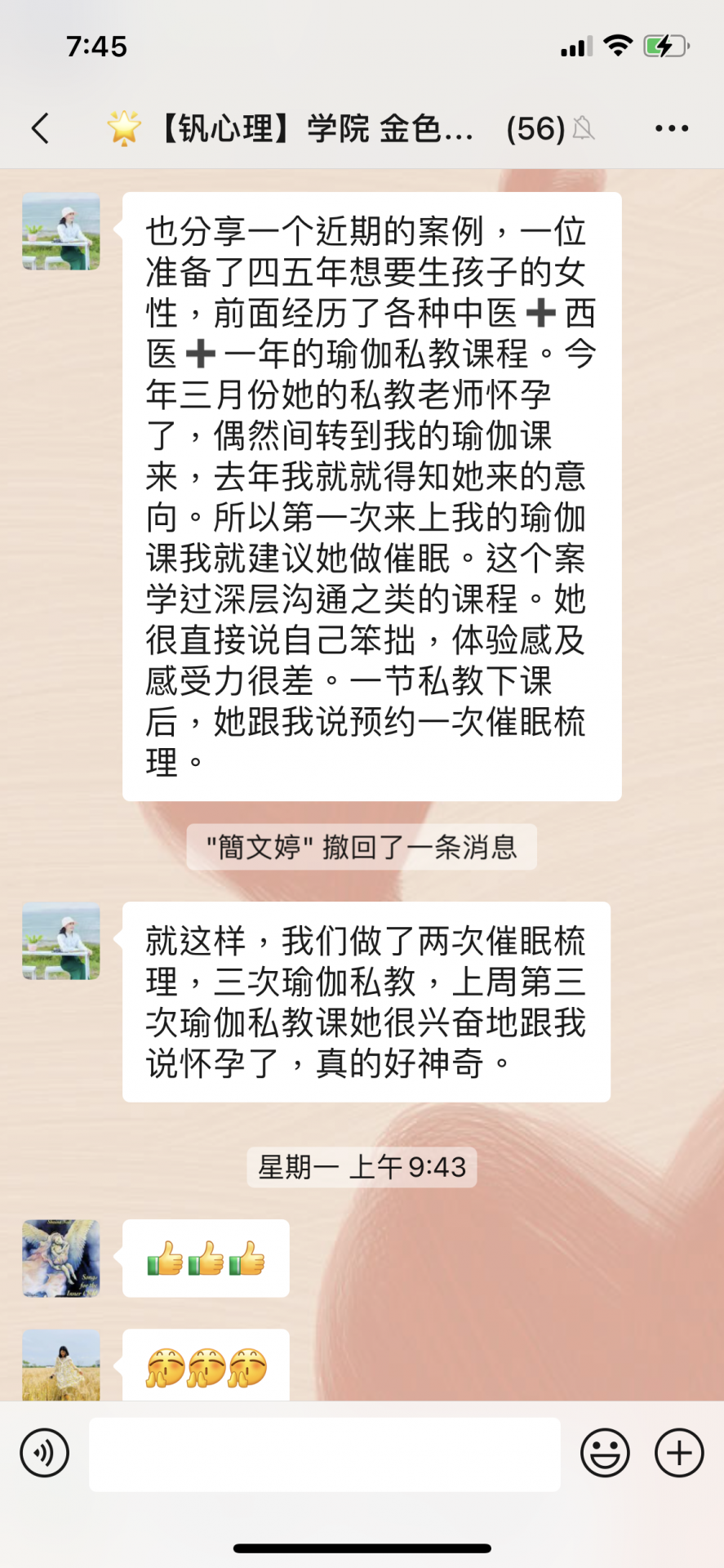Open the emoji sticker panel
The width and height of the screenshot is (724, 1568).
605,1453
